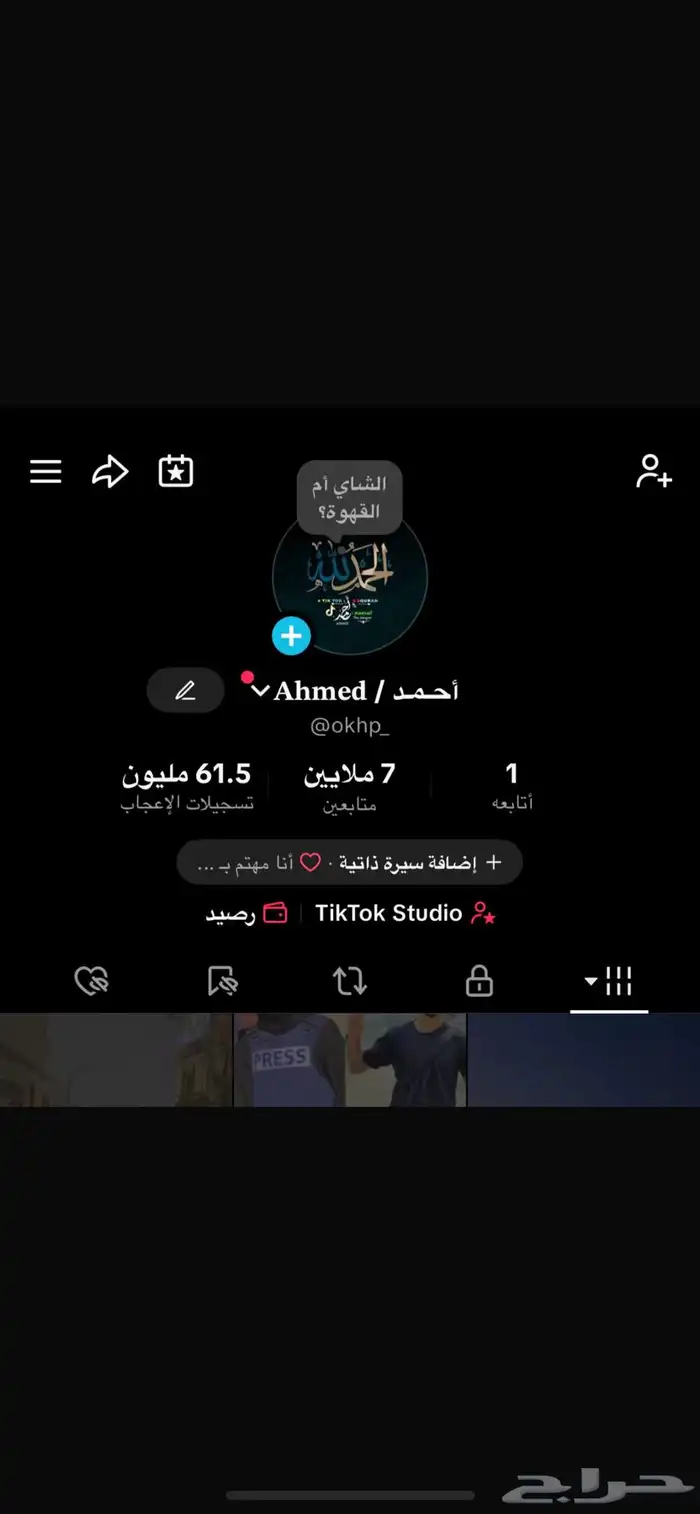Tap the الشاي أم القهوة؟ thought bubble

coord(350,497)
